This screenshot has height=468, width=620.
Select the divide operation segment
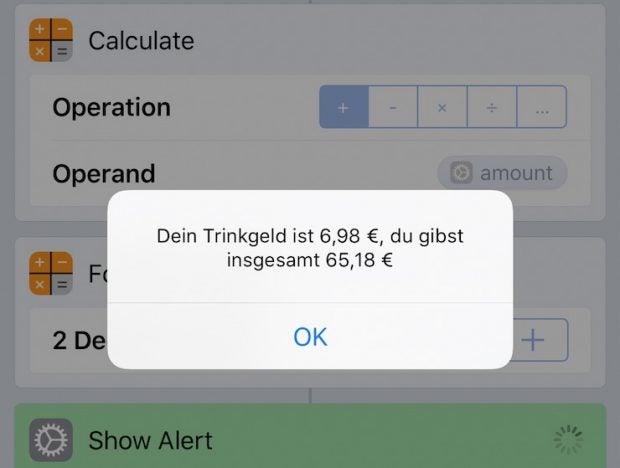(x=492, y=107)
